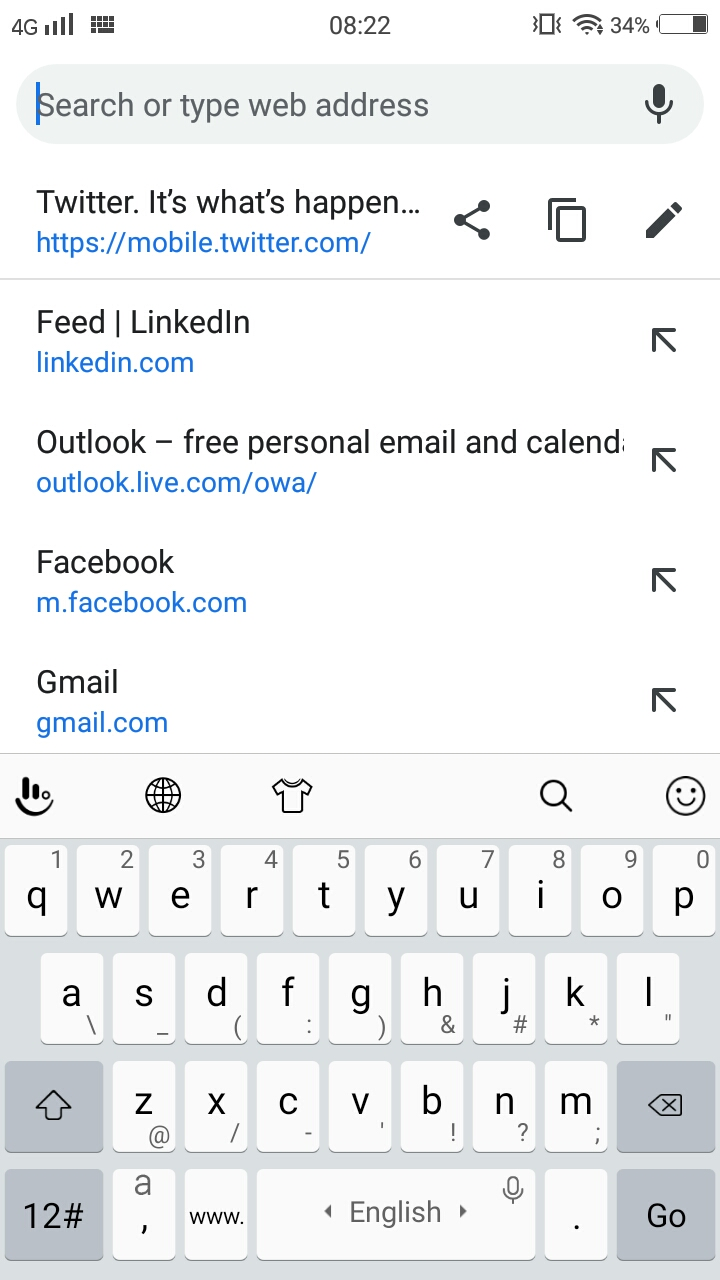Insert linkedin.com into address bar via arrow
This screenshot has height=1280, width=720.
pos(664,341)
